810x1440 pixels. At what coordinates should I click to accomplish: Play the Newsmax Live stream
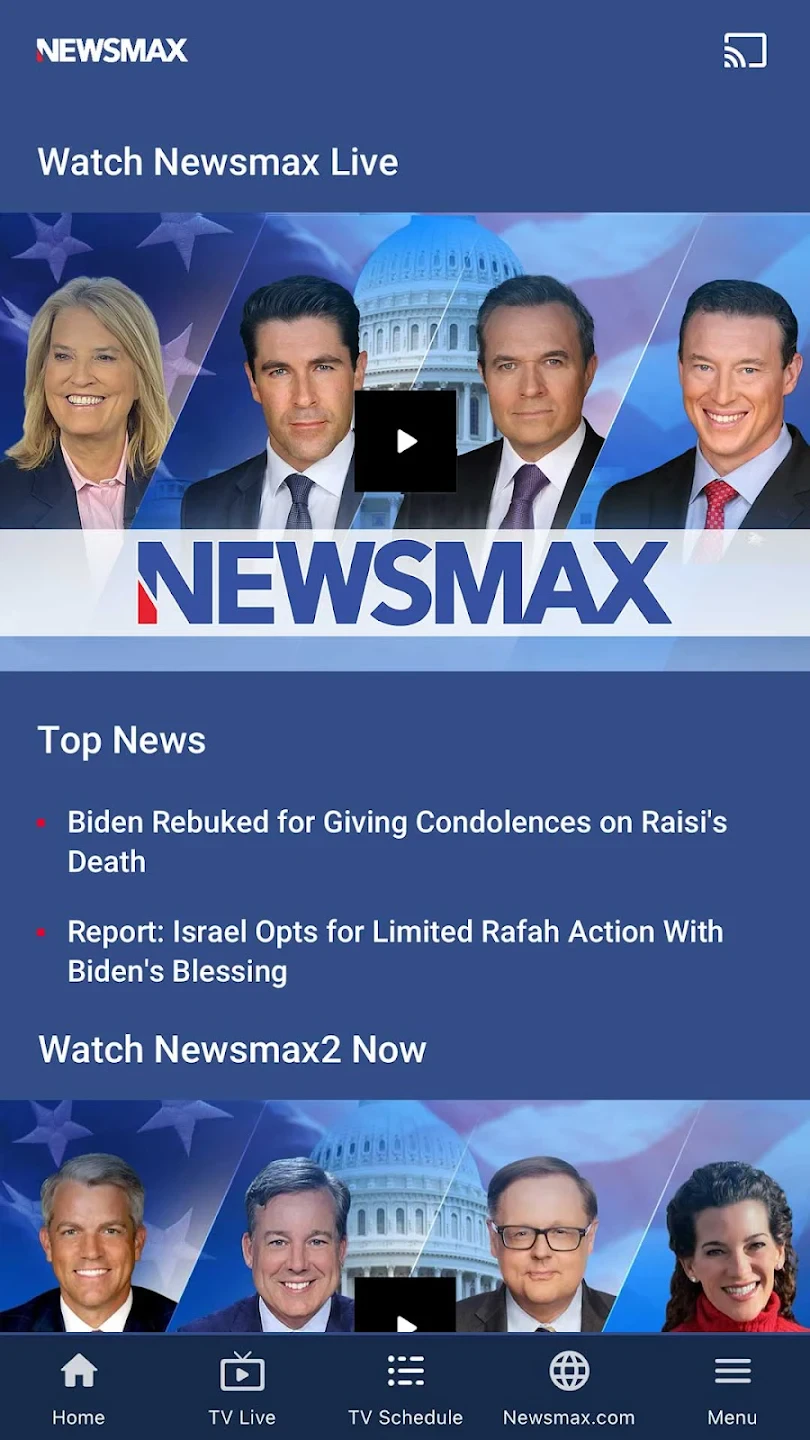[x=405, y=441]
